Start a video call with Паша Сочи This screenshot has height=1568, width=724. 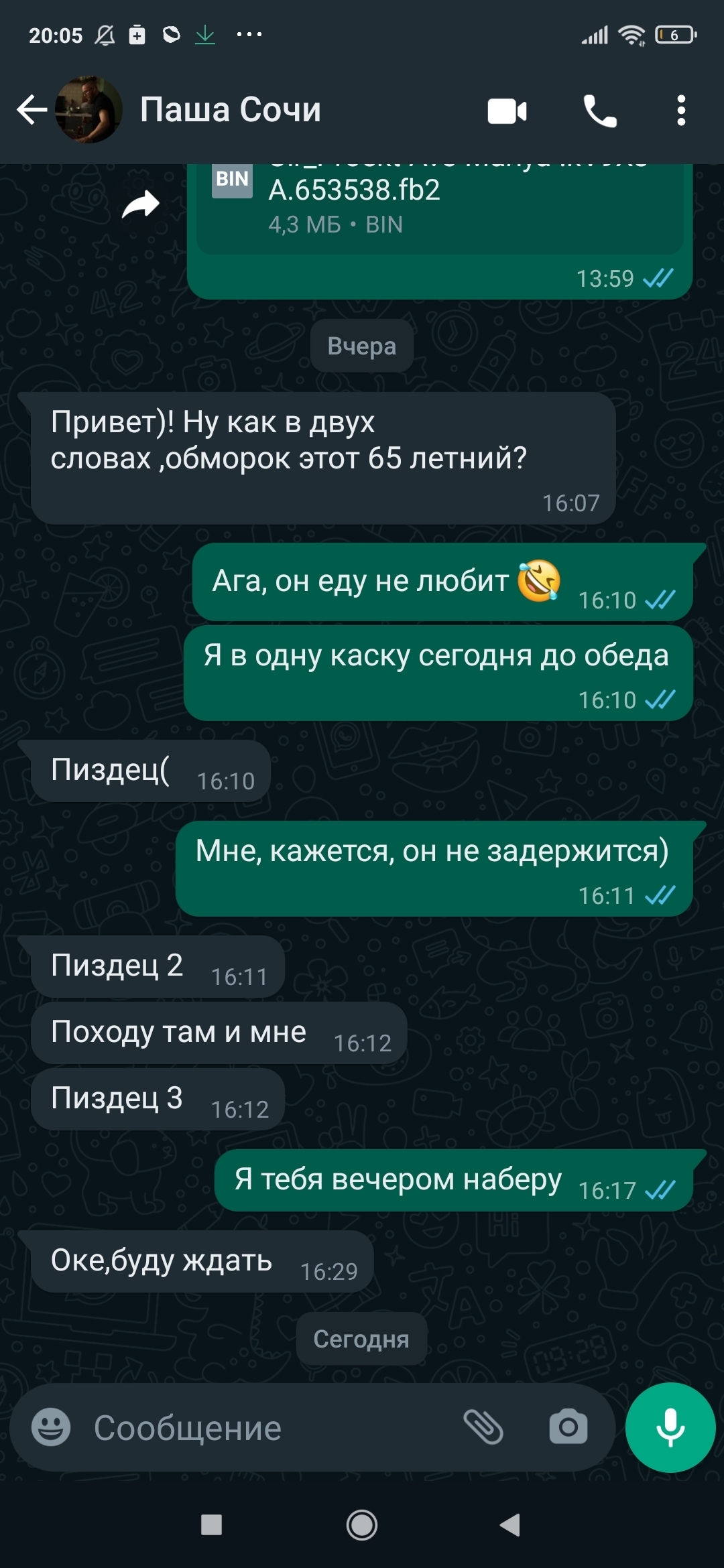coord(507,111)
